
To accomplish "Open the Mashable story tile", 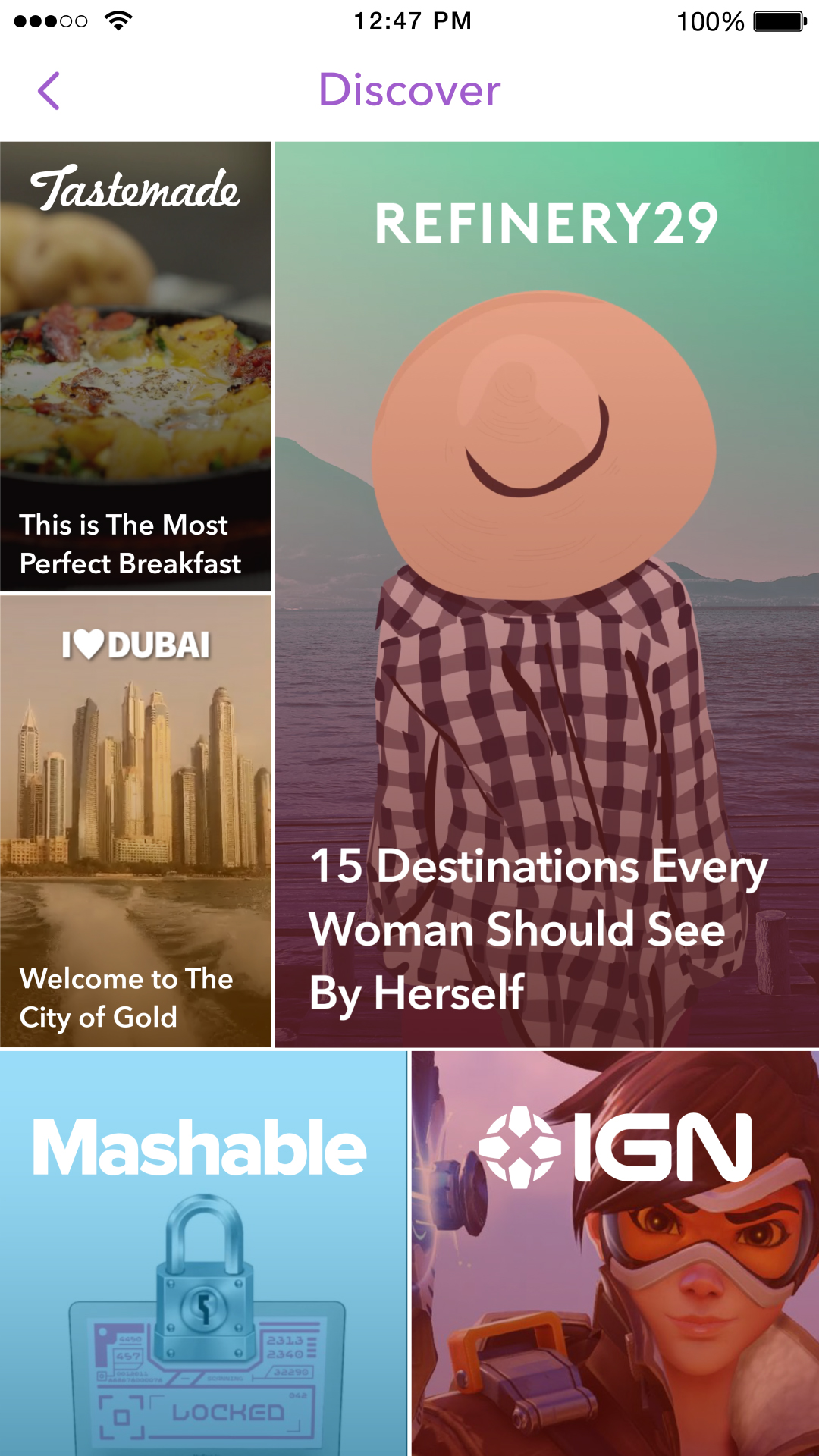I will pos(203,1253).
